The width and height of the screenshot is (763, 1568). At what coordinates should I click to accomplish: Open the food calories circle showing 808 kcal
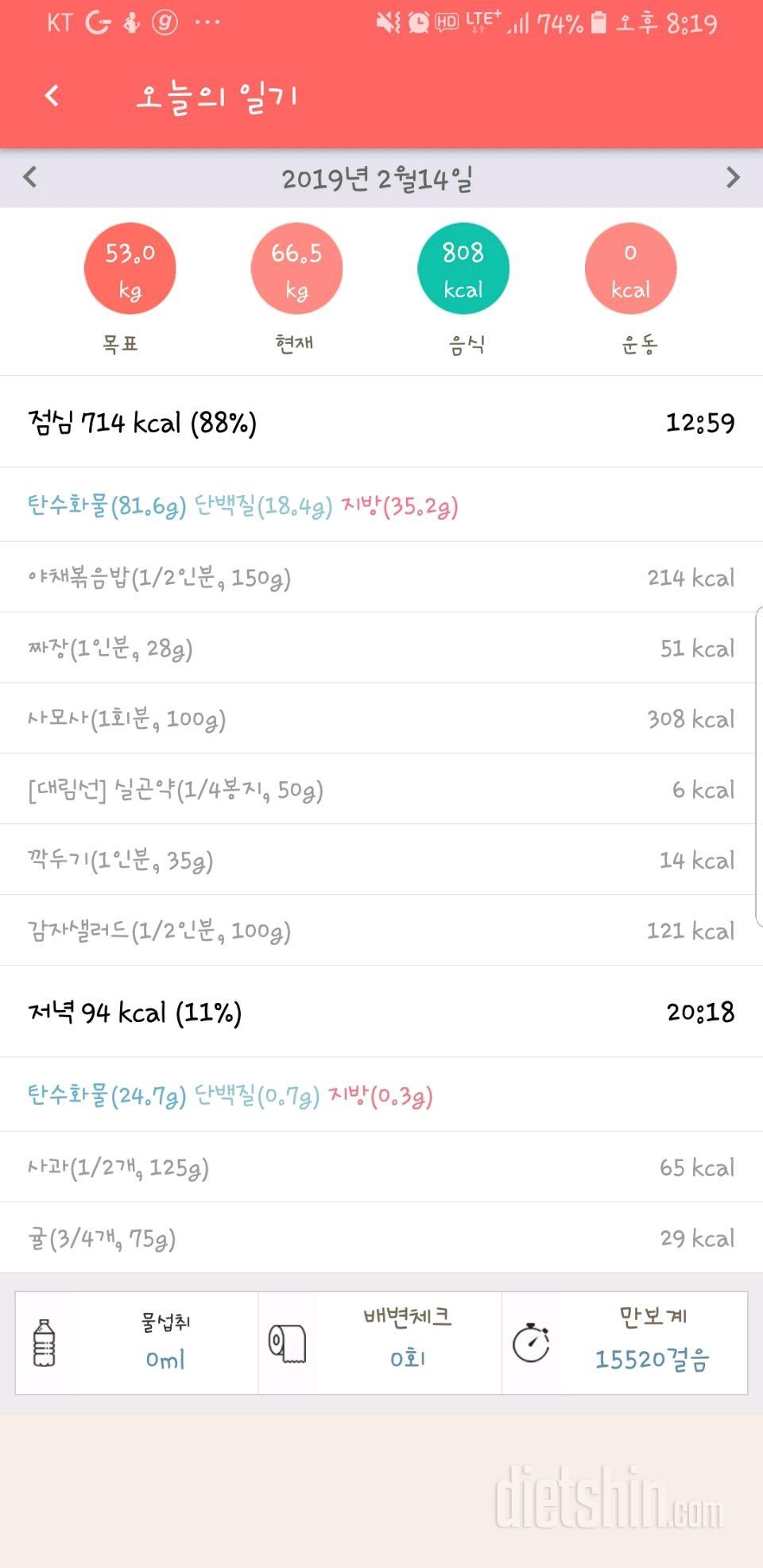(x=463, y=268)
